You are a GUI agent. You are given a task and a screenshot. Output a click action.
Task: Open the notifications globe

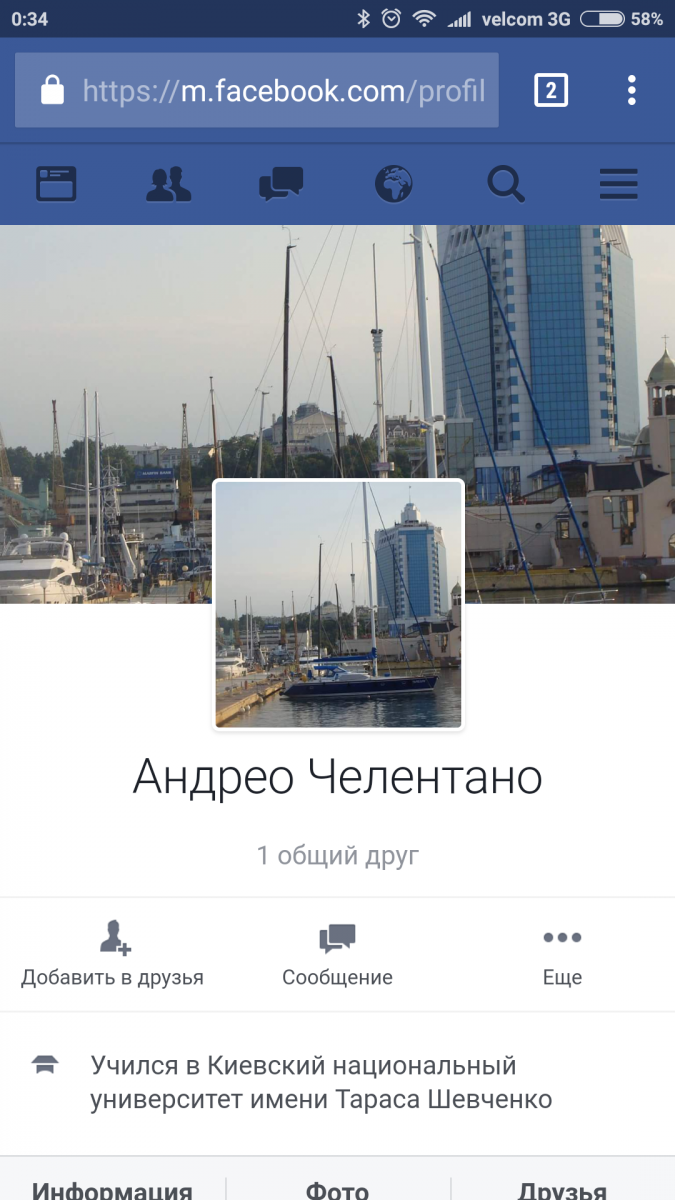click(x=394, y=184)
